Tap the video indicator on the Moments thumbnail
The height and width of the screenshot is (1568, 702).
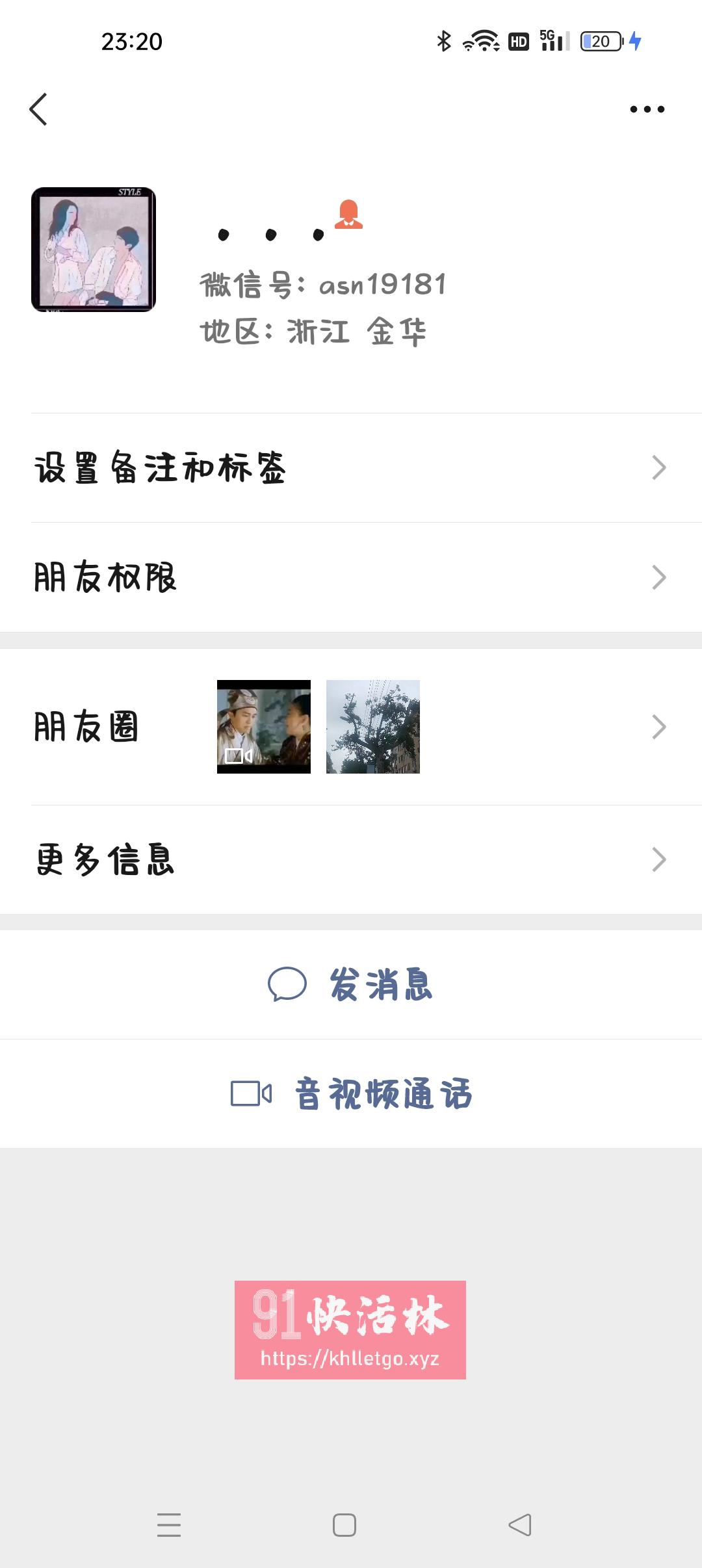point(238,757)
